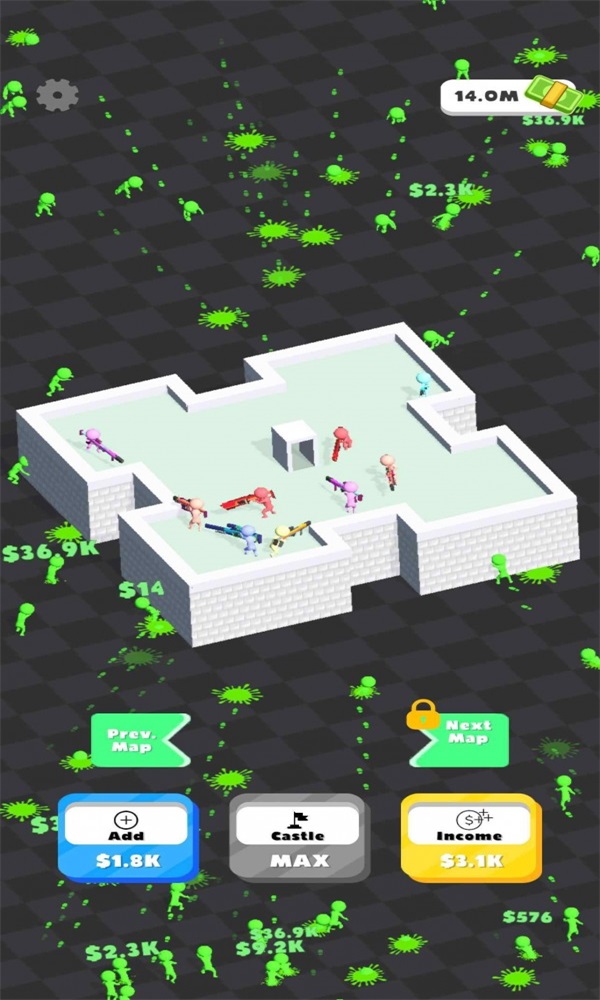Tap the maxed Castle button

pos(300,838)
